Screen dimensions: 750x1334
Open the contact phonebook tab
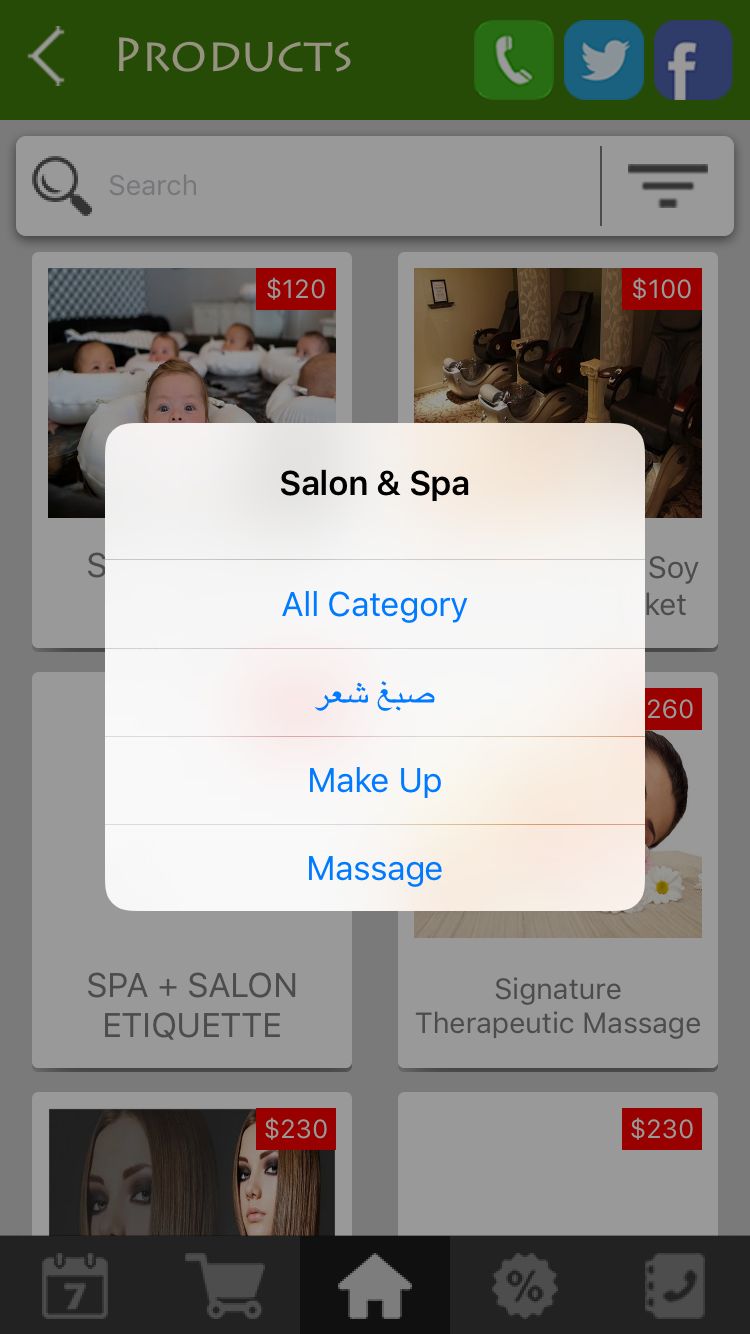674,1285
